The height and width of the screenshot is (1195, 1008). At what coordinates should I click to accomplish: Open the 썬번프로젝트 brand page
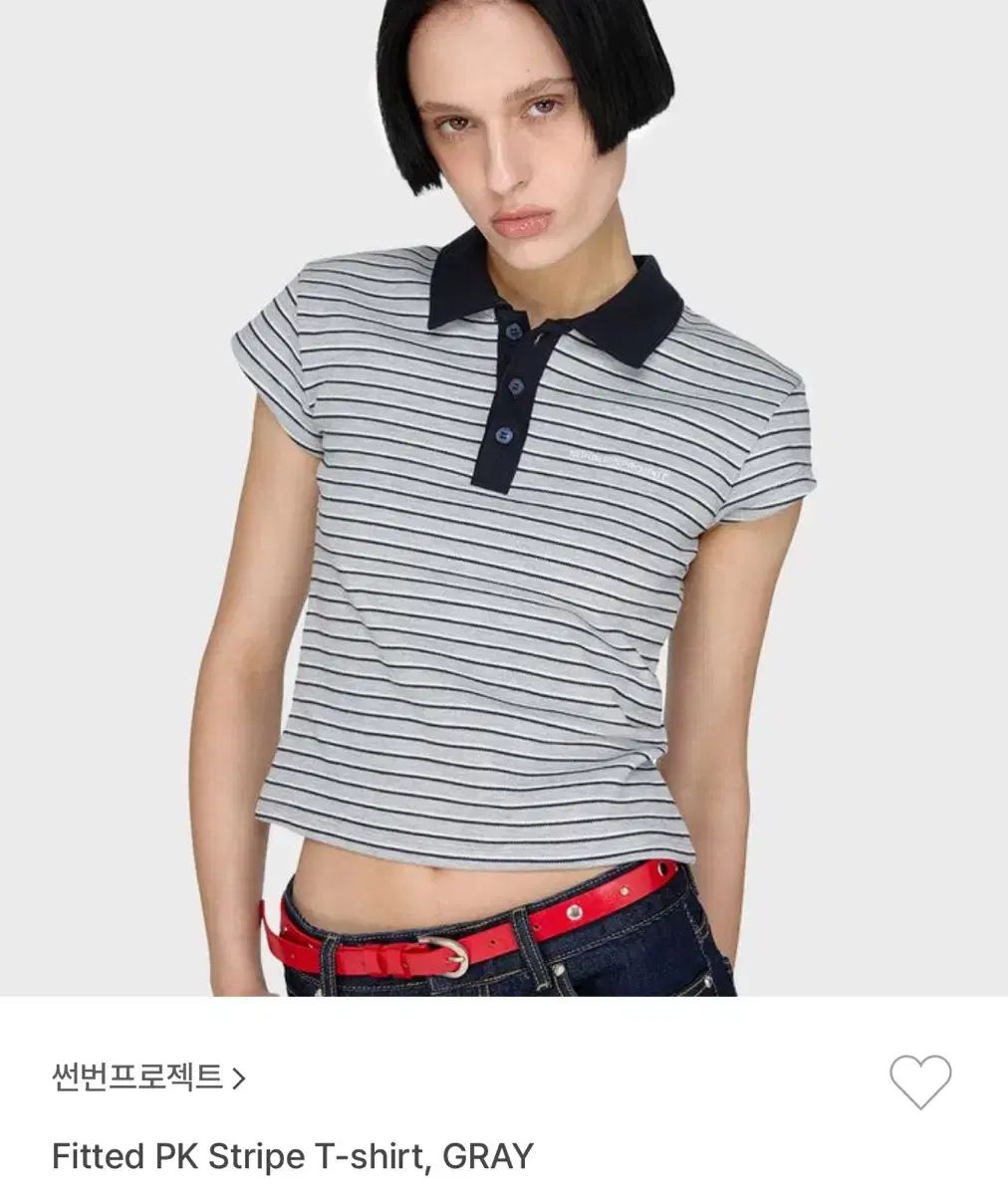[147, 1077]
